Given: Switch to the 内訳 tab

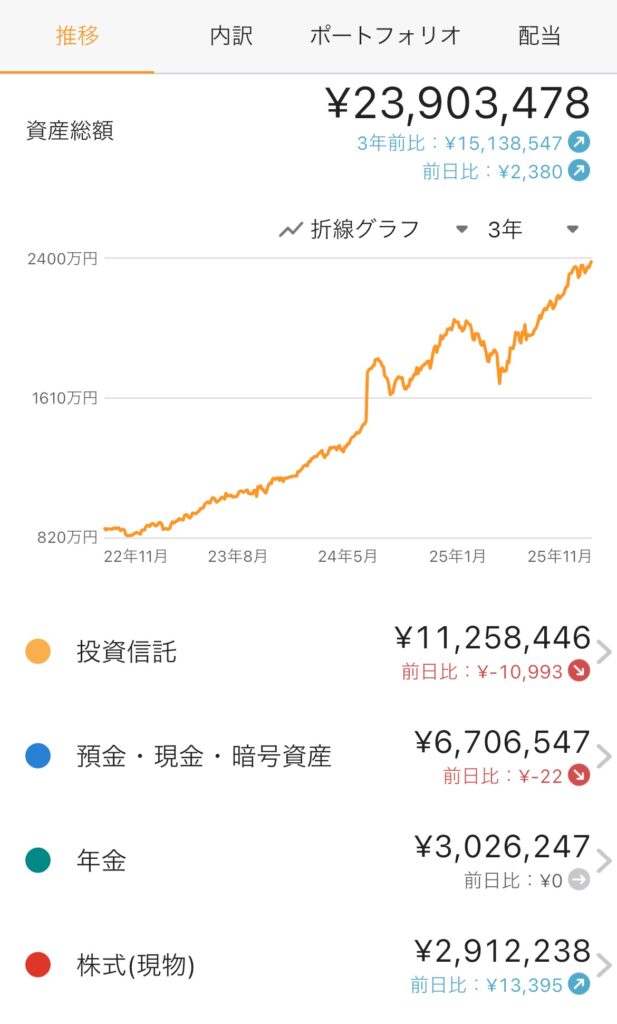Looking at the screenshot, I should [231, 37].
